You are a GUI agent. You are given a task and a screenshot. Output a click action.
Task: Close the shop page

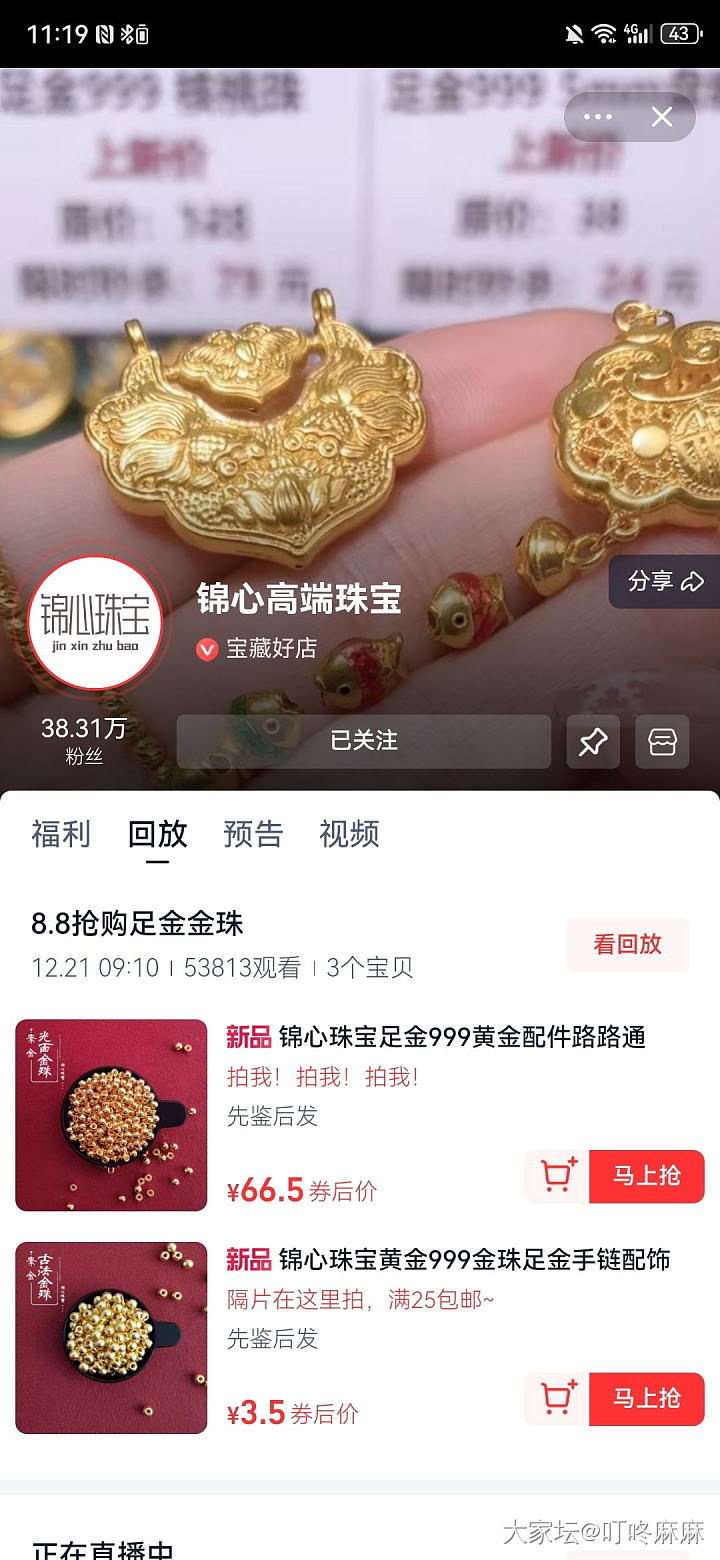click(x=662, y=117)
